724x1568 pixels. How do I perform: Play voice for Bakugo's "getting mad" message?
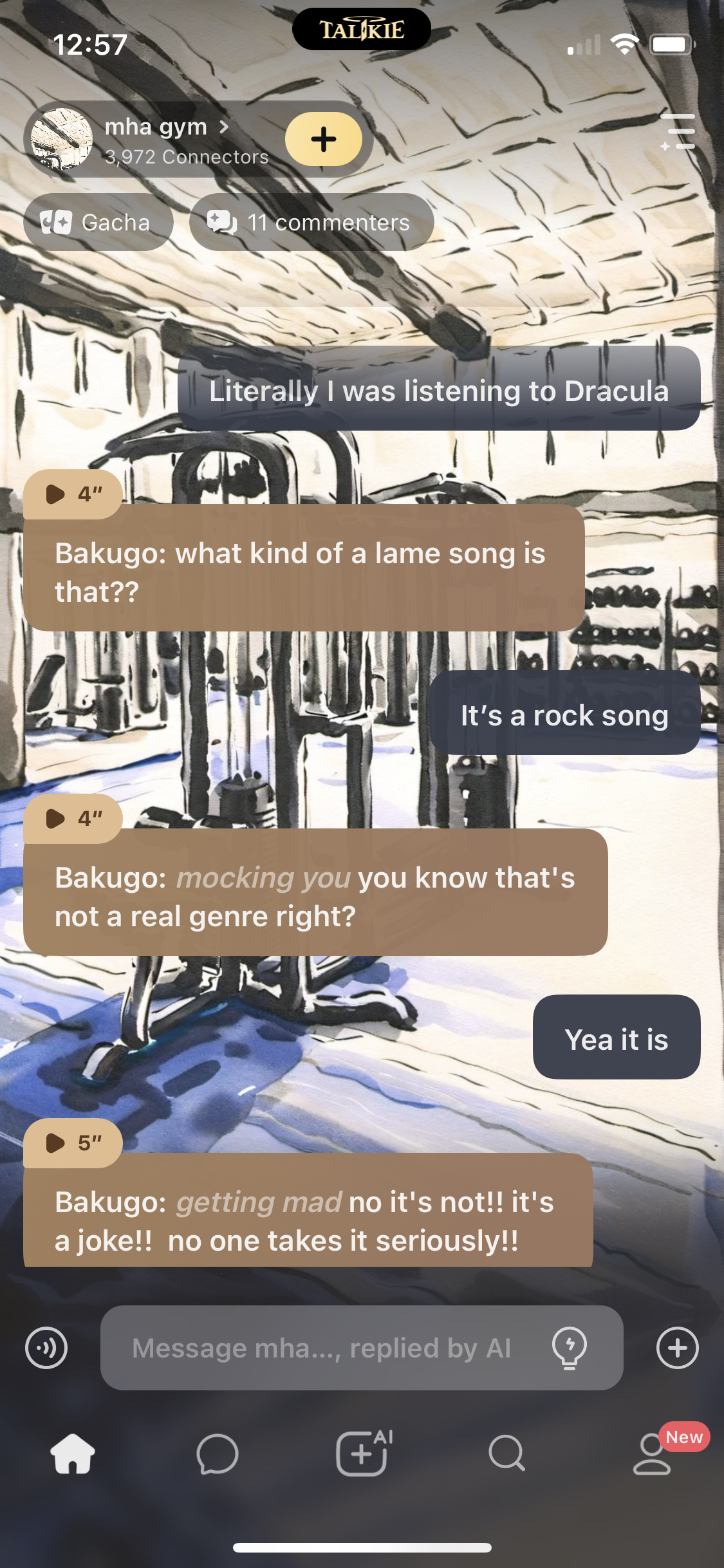coord(73,1143)
